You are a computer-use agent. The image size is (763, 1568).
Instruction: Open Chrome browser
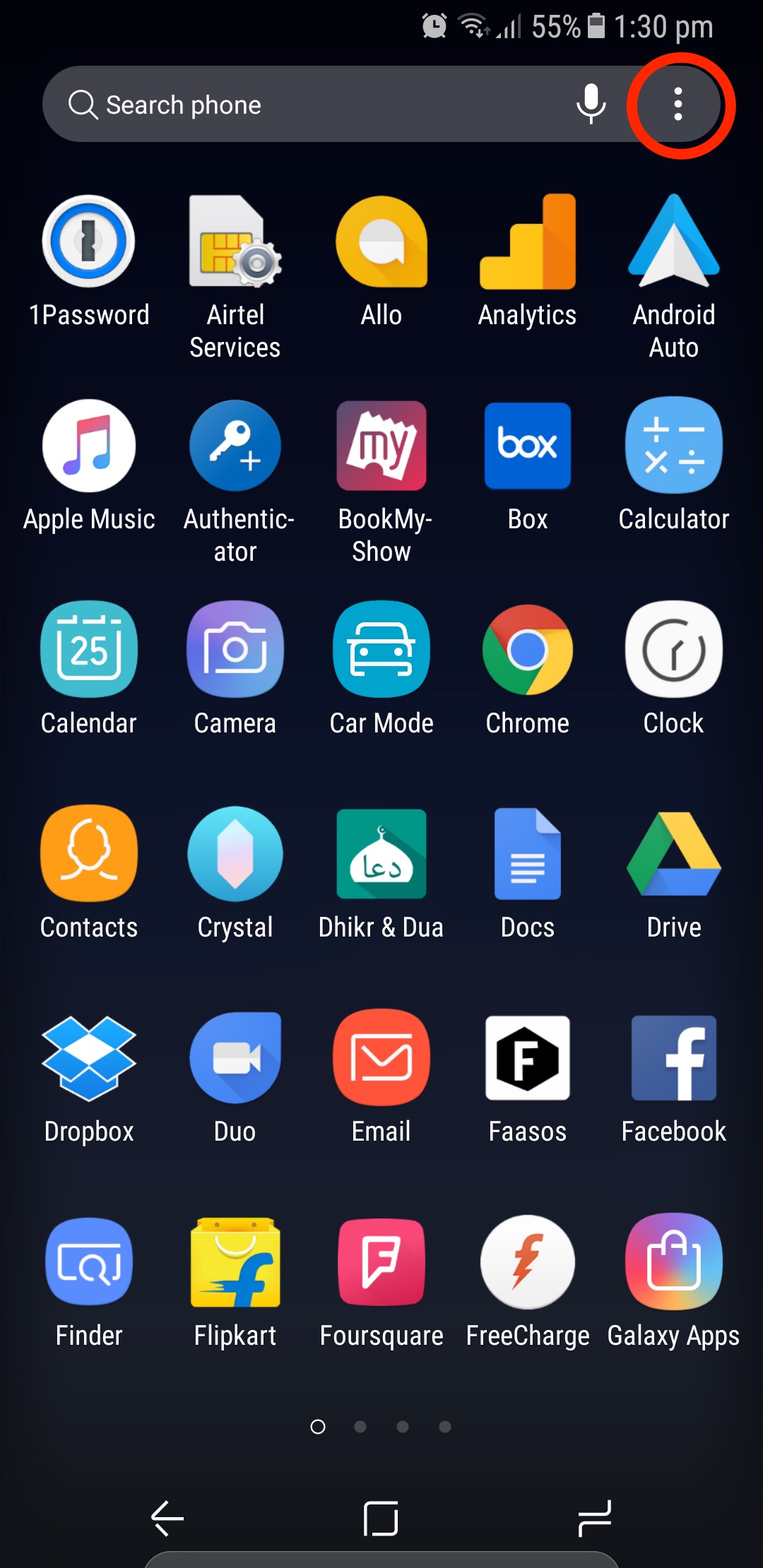click(527, 650)
